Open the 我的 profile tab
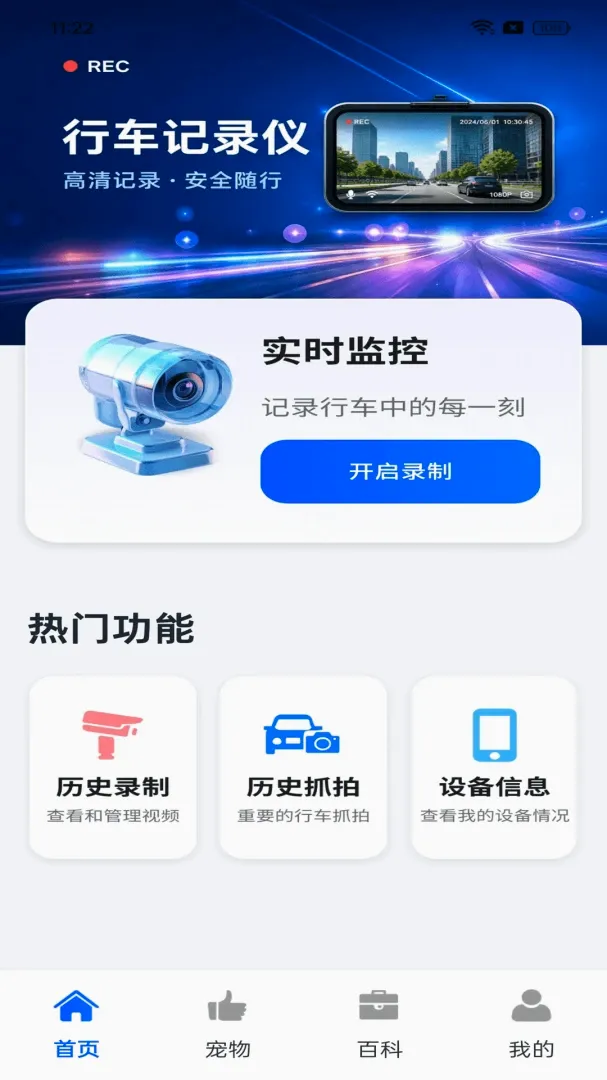 pos(531,1024)
